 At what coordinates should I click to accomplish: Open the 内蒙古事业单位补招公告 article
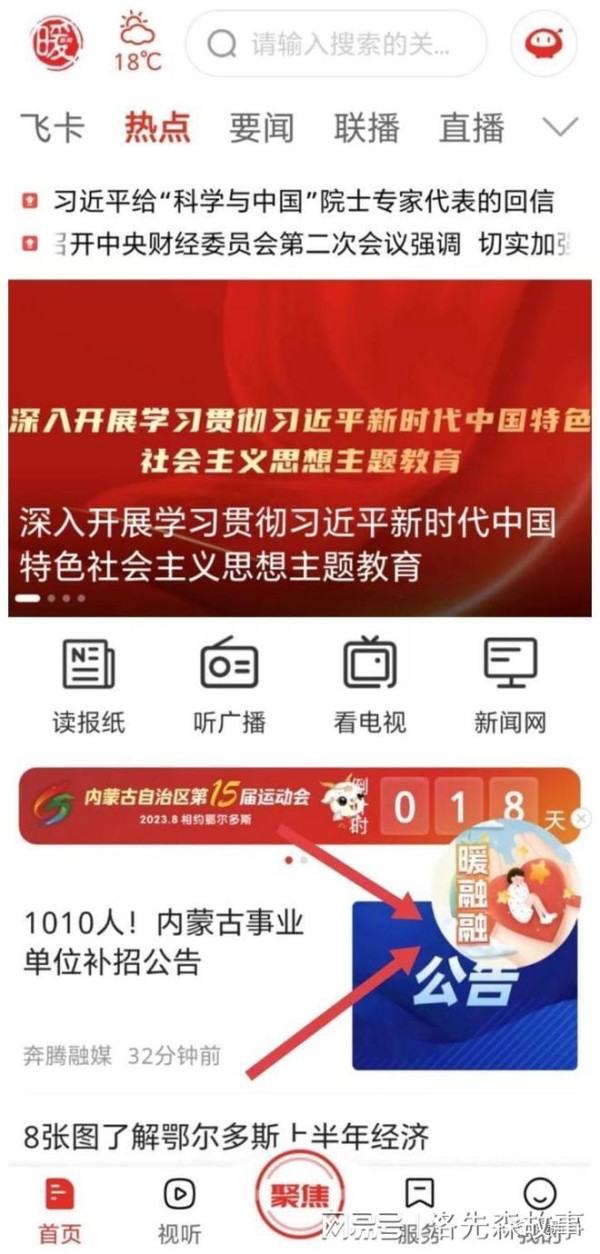point(165,940)
